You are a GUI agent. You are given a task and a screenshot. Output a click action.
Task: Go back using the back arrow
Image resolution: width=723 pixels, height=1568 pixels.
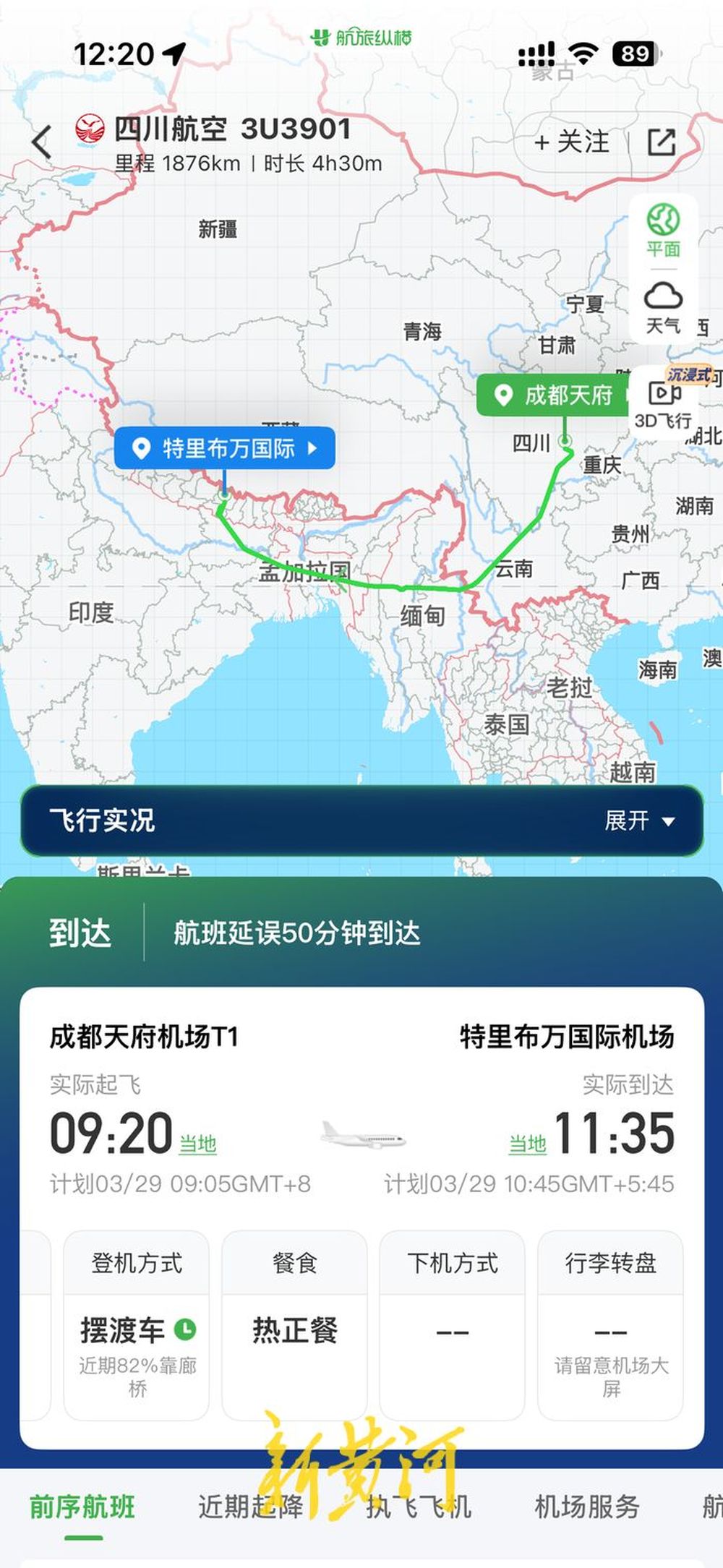point(43,141)
